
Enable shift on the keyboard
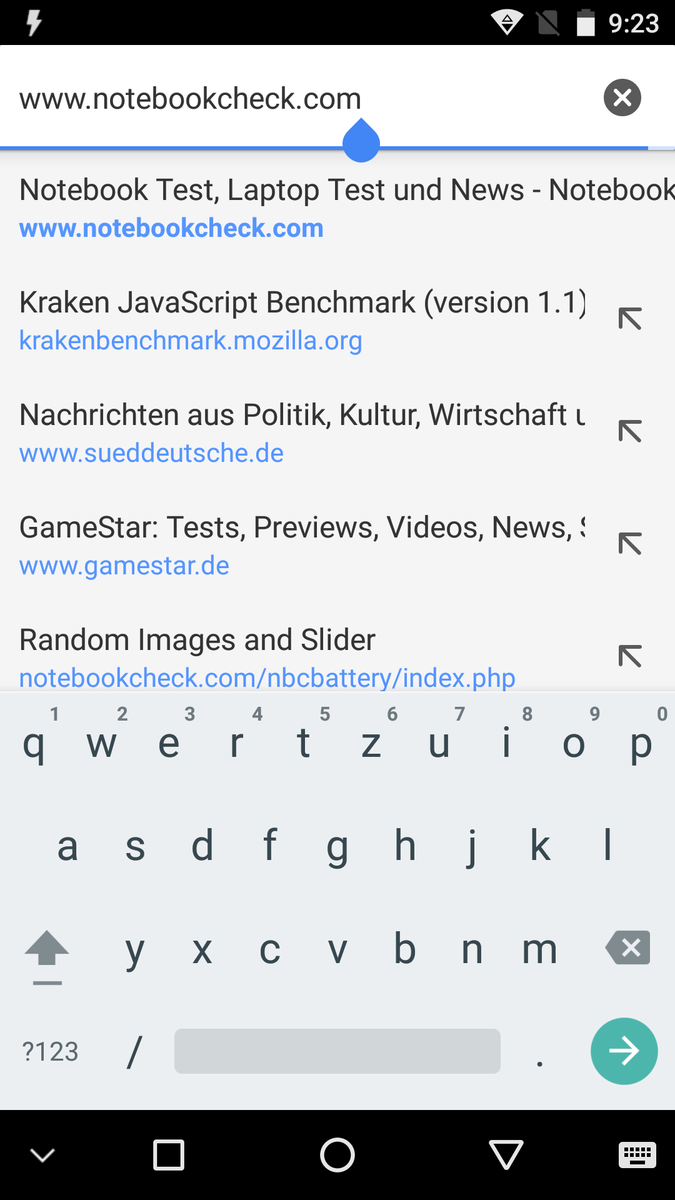[47, 950]
